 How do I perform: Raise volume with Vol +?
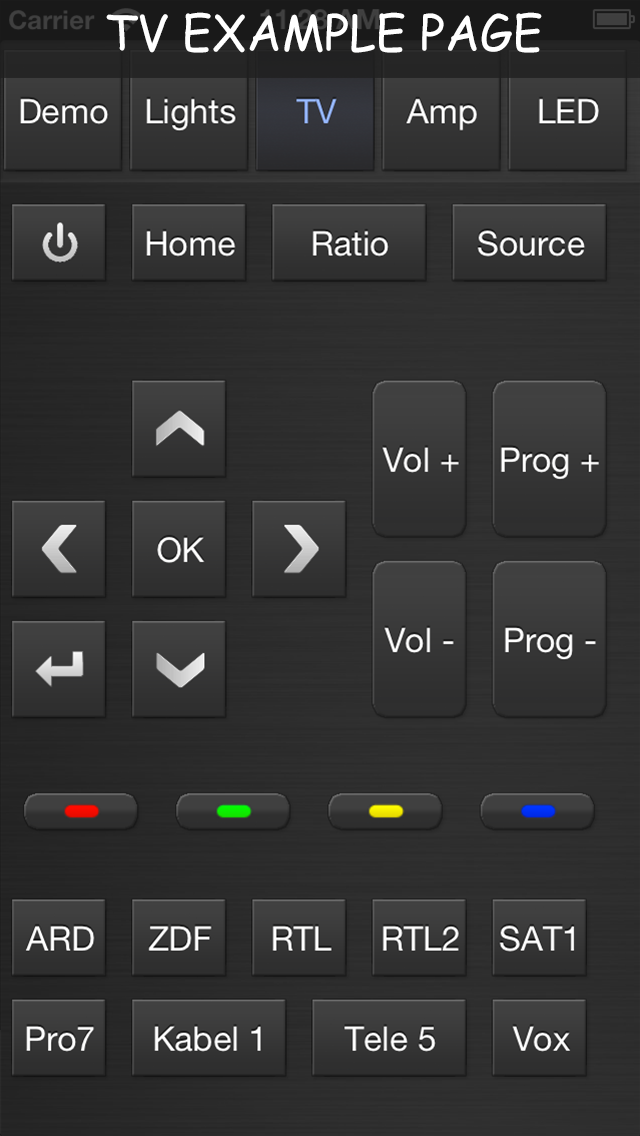tap(420, 459)
